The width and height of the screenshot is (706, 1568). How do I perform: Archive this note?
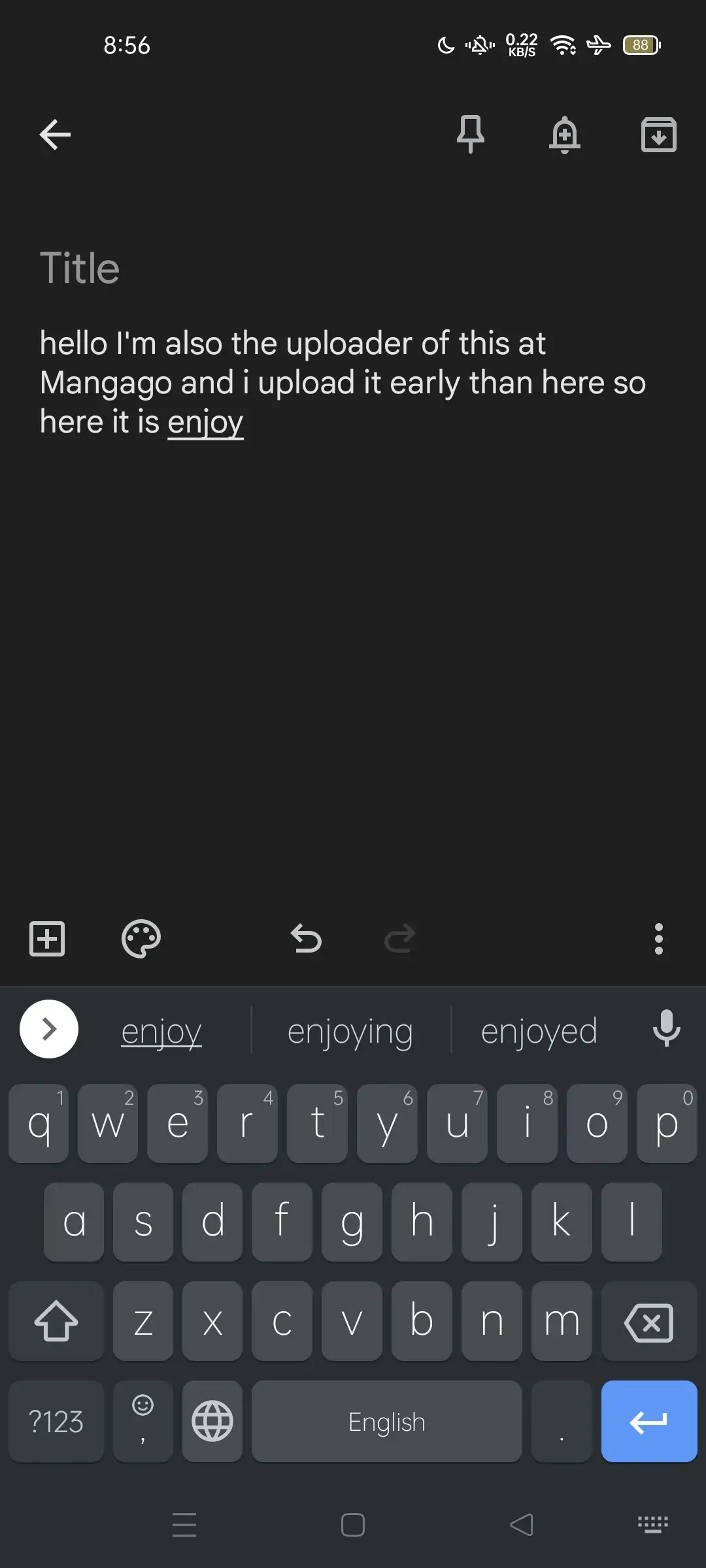pyautogui.click(x=658, y=135)
